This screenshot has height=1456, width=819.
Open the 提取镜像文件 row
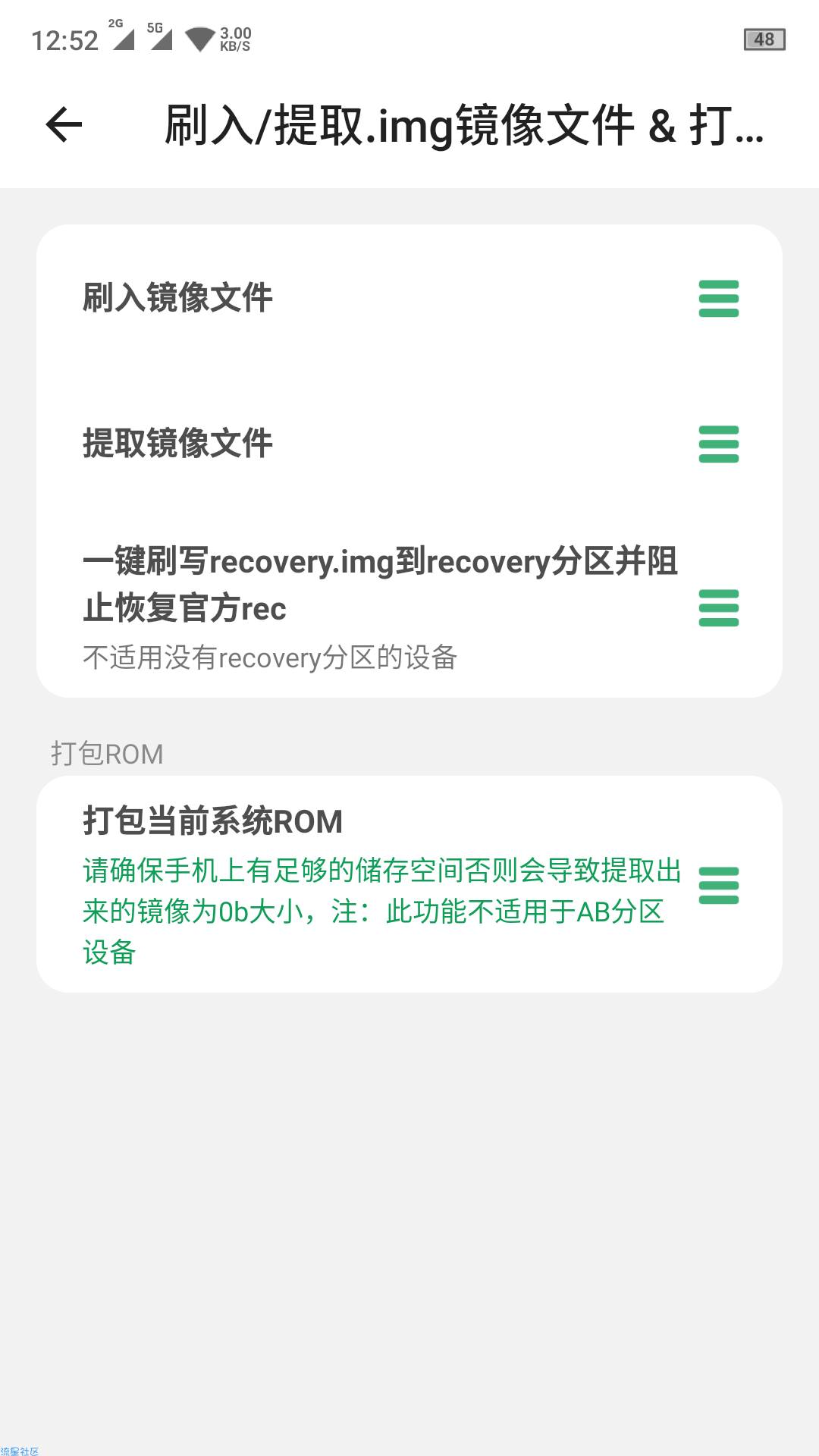click(409, 444)
